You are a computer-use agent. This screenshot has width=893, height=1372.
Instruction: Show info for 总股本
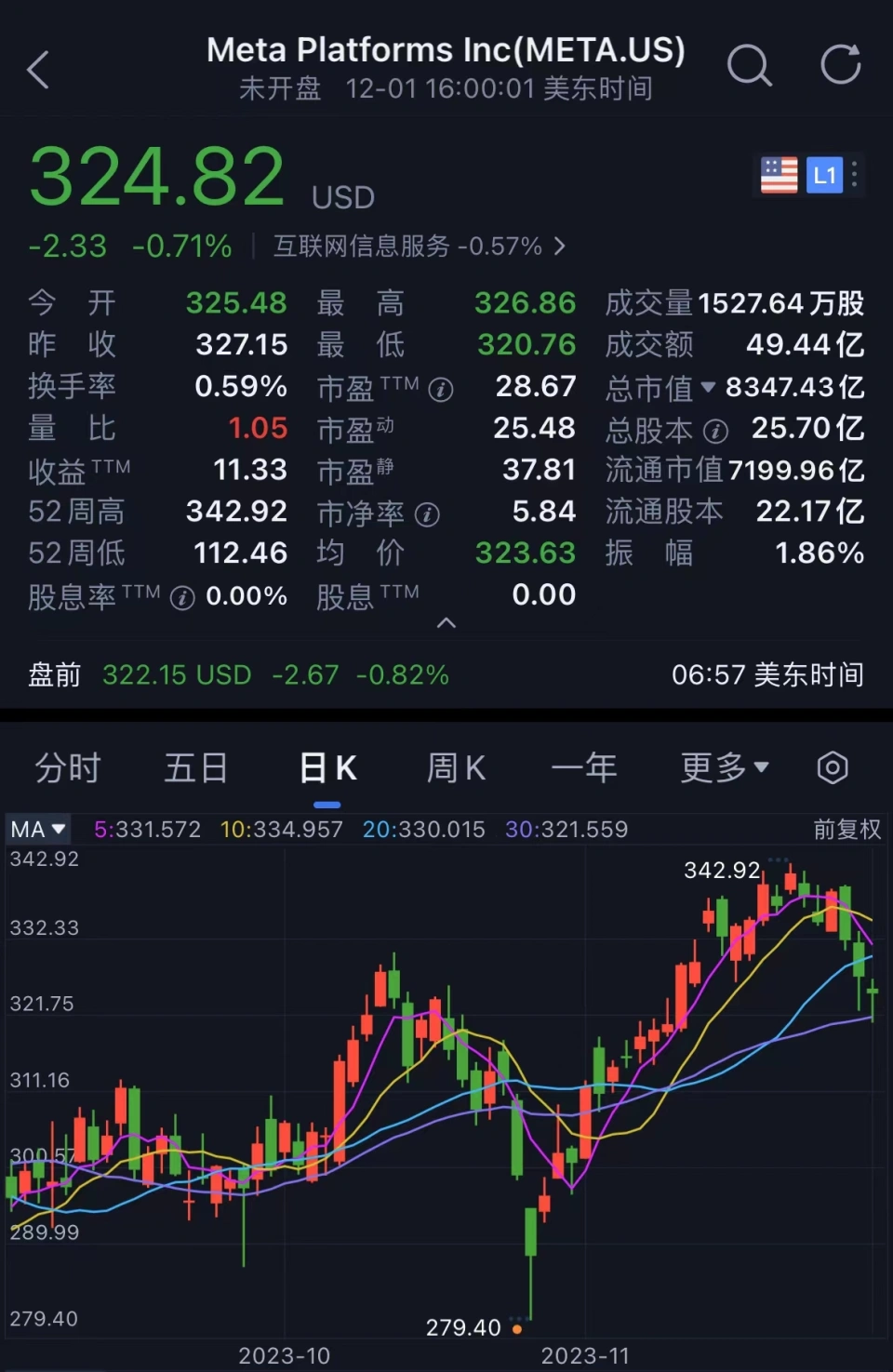(x=715, y=431)
